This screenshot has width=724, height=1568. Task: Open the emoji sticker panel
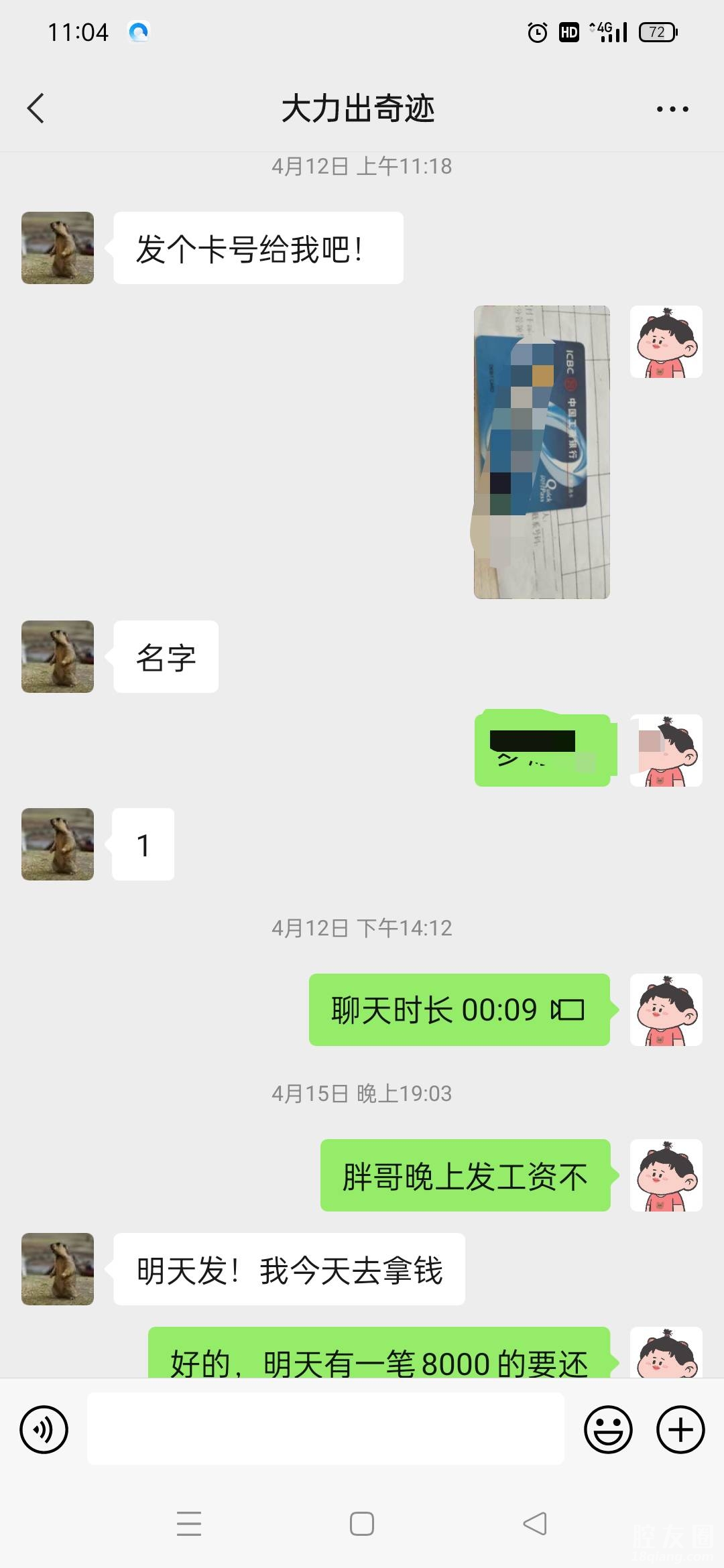click(x=608, y=1429)
